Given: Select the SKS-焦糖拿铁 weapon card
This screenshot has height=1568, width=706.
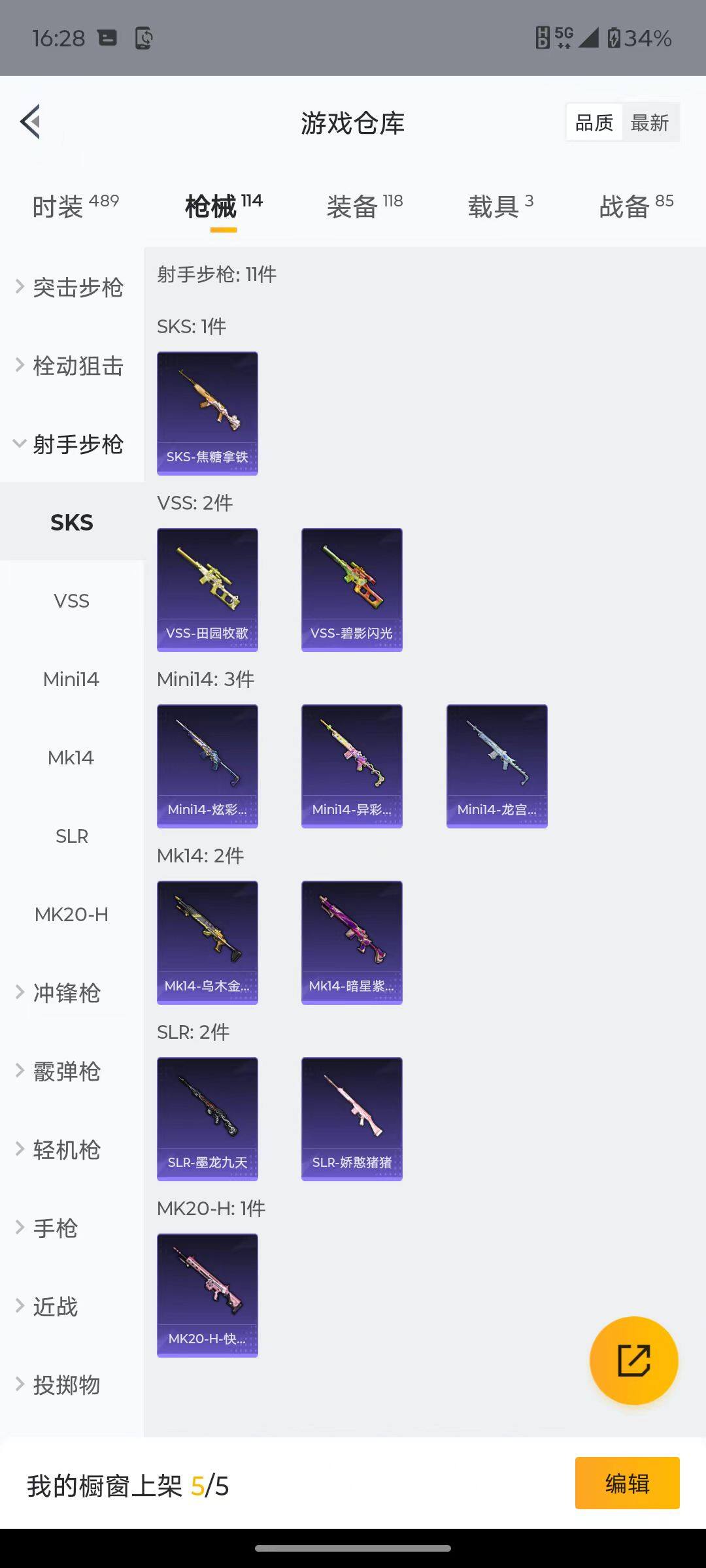Looking at the screenshot, I should point(207,412).
